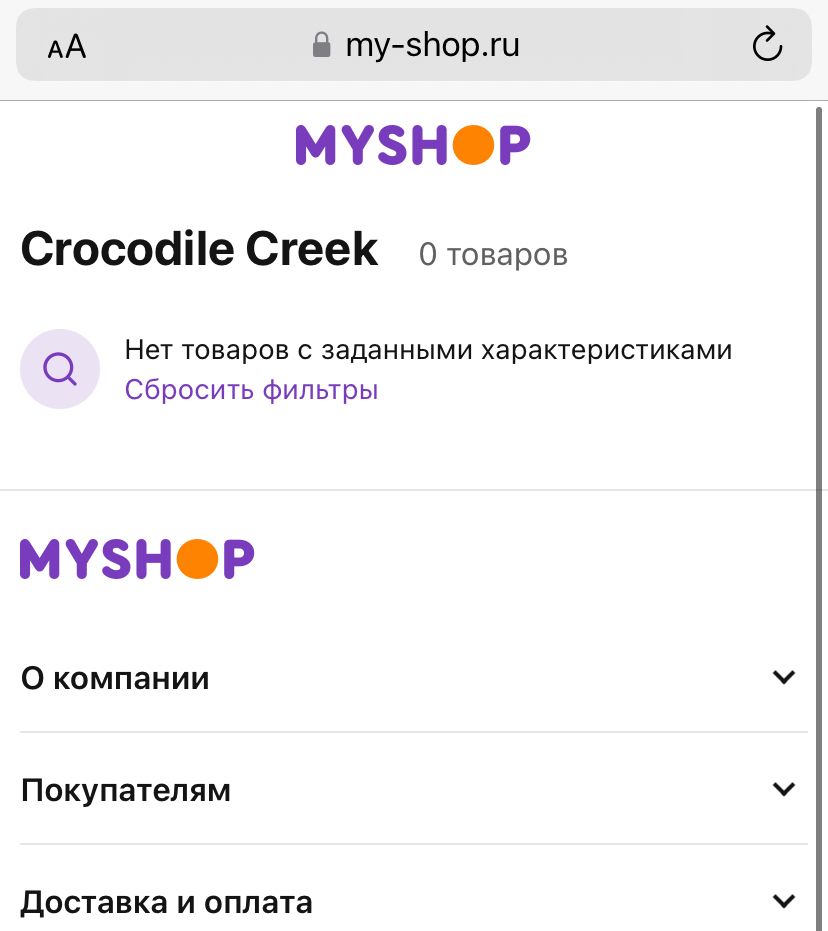Tap the magnifying glass inside the purple circle
This screenshot has width=828, height=931.
(60, 369)
